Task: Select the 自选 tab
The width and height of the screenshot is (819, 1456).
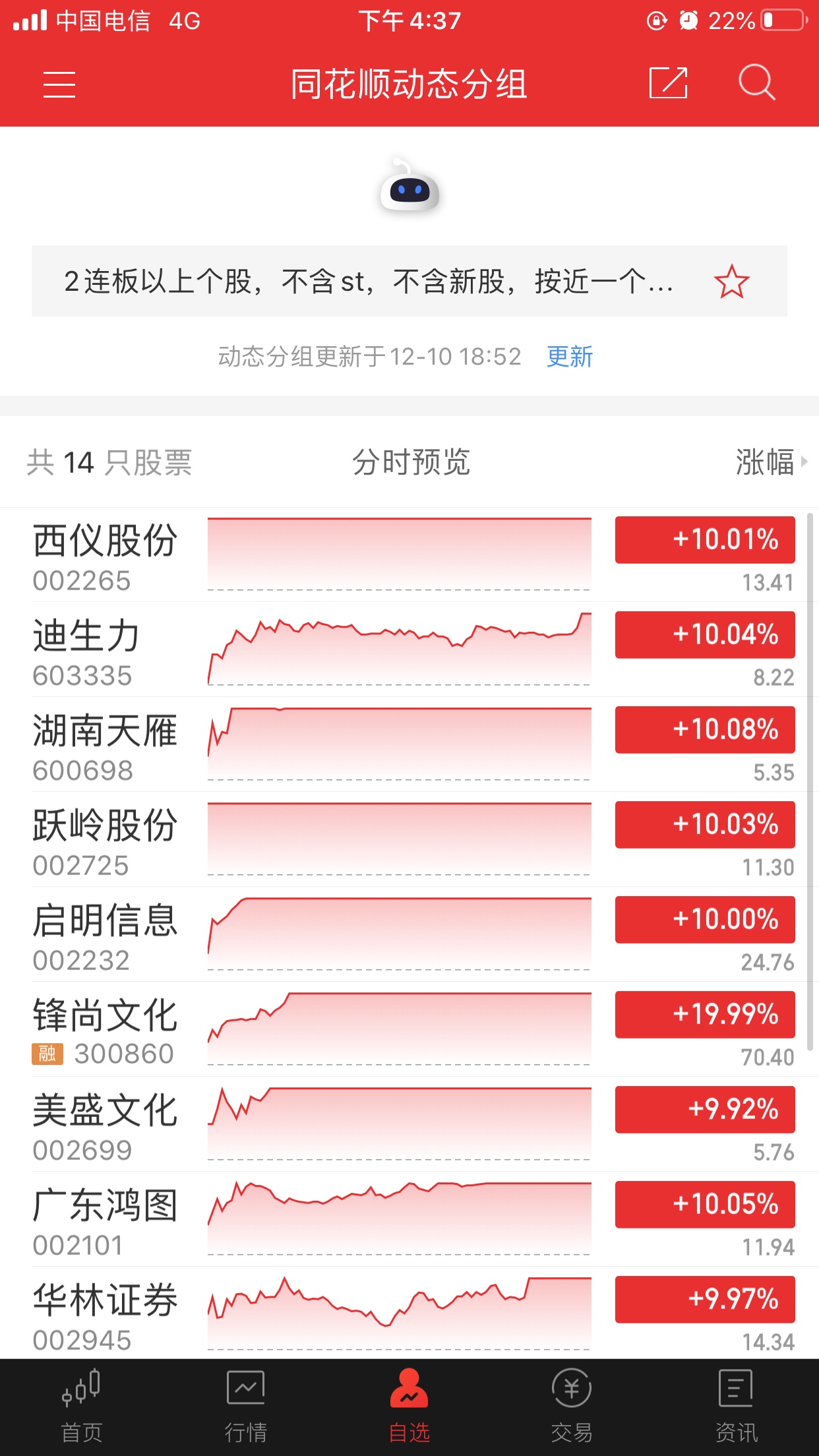Action: 409,1407
